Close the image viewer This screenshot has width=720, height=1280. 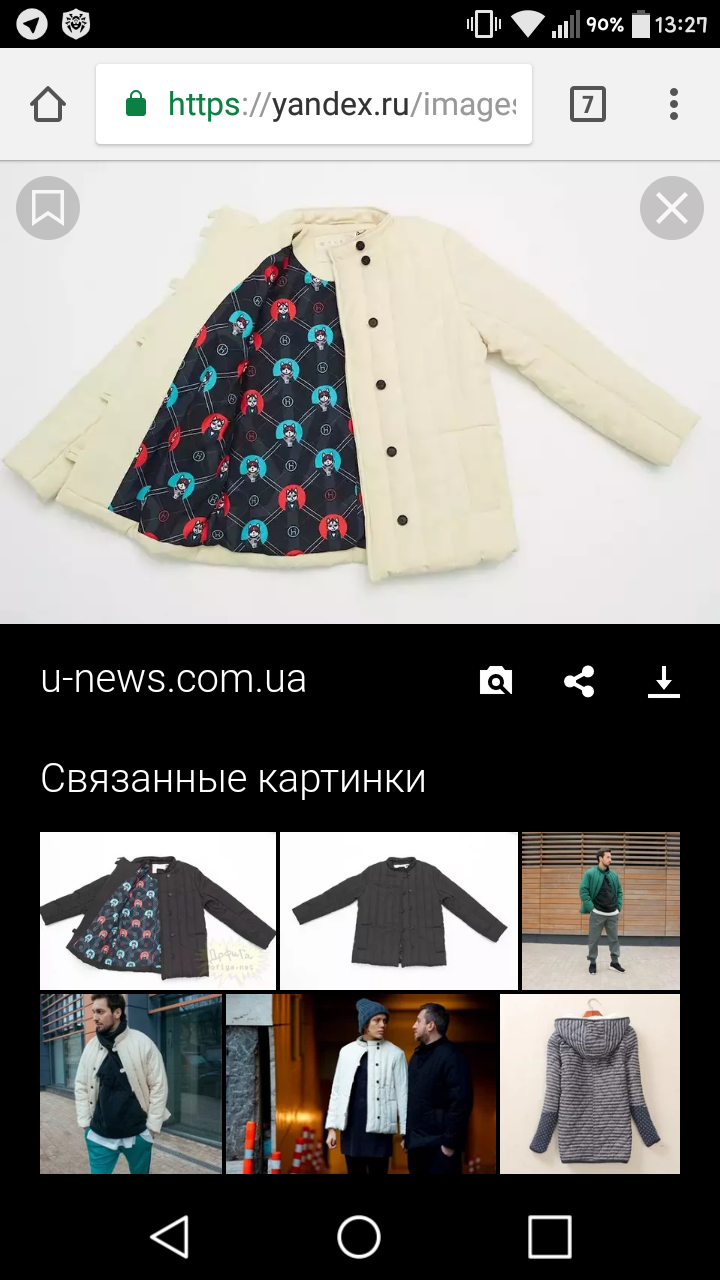coord(671,208)
